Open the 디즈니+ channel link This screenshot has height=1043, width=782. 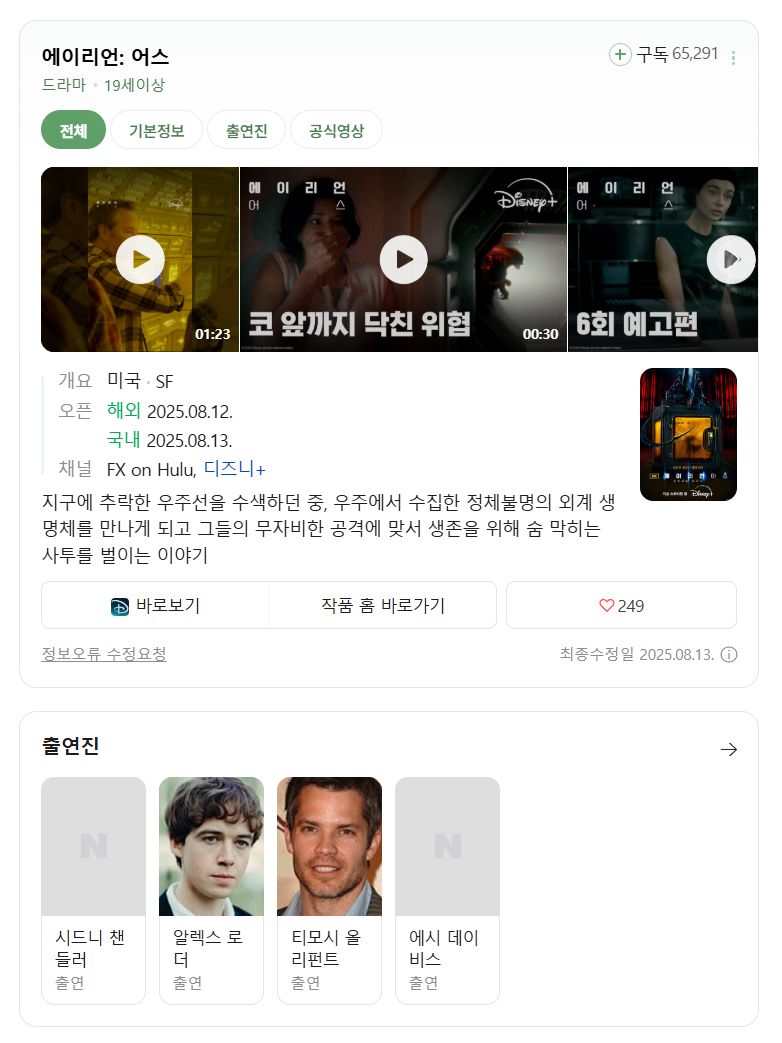point(234,469)
